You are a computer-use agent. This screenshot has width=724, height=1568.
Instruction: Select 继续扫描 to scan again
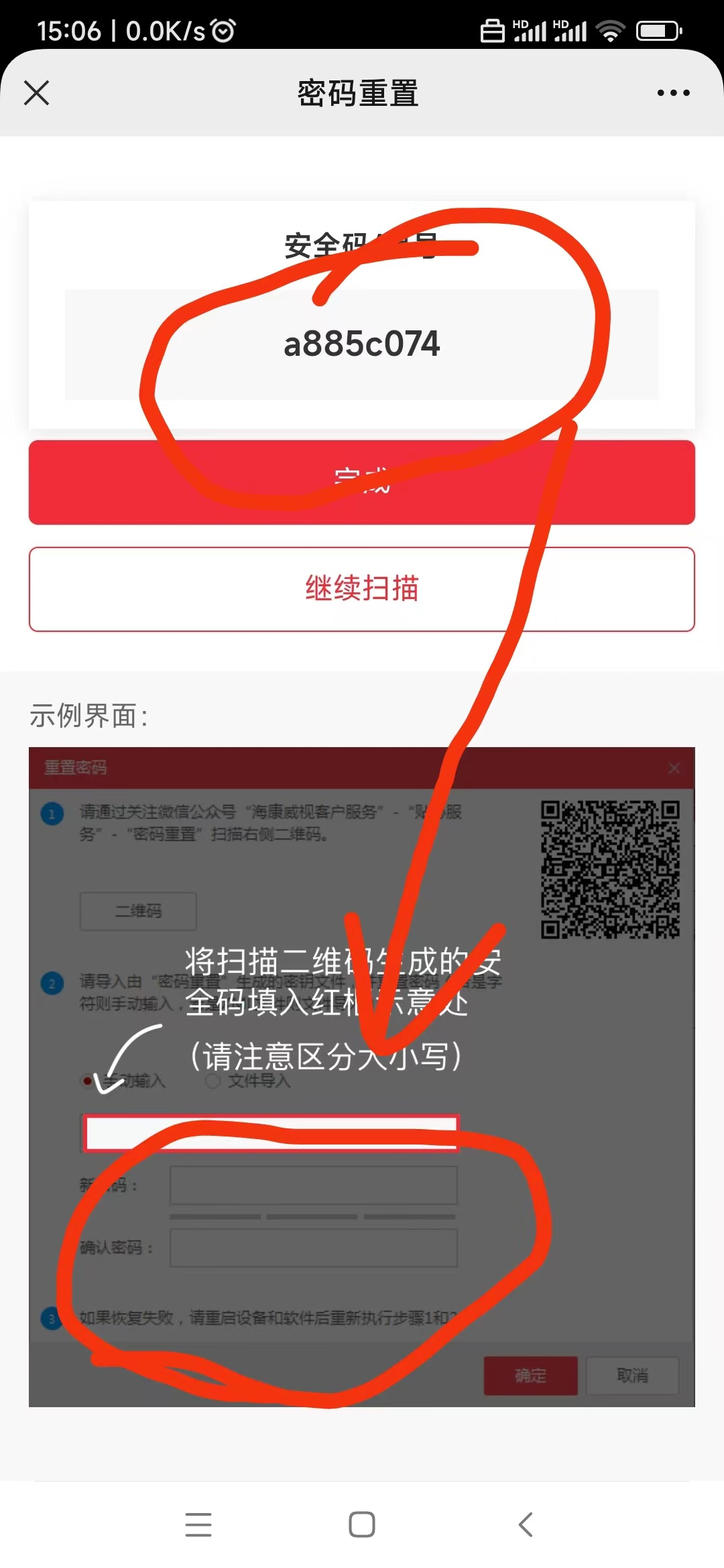coord(361,589)
